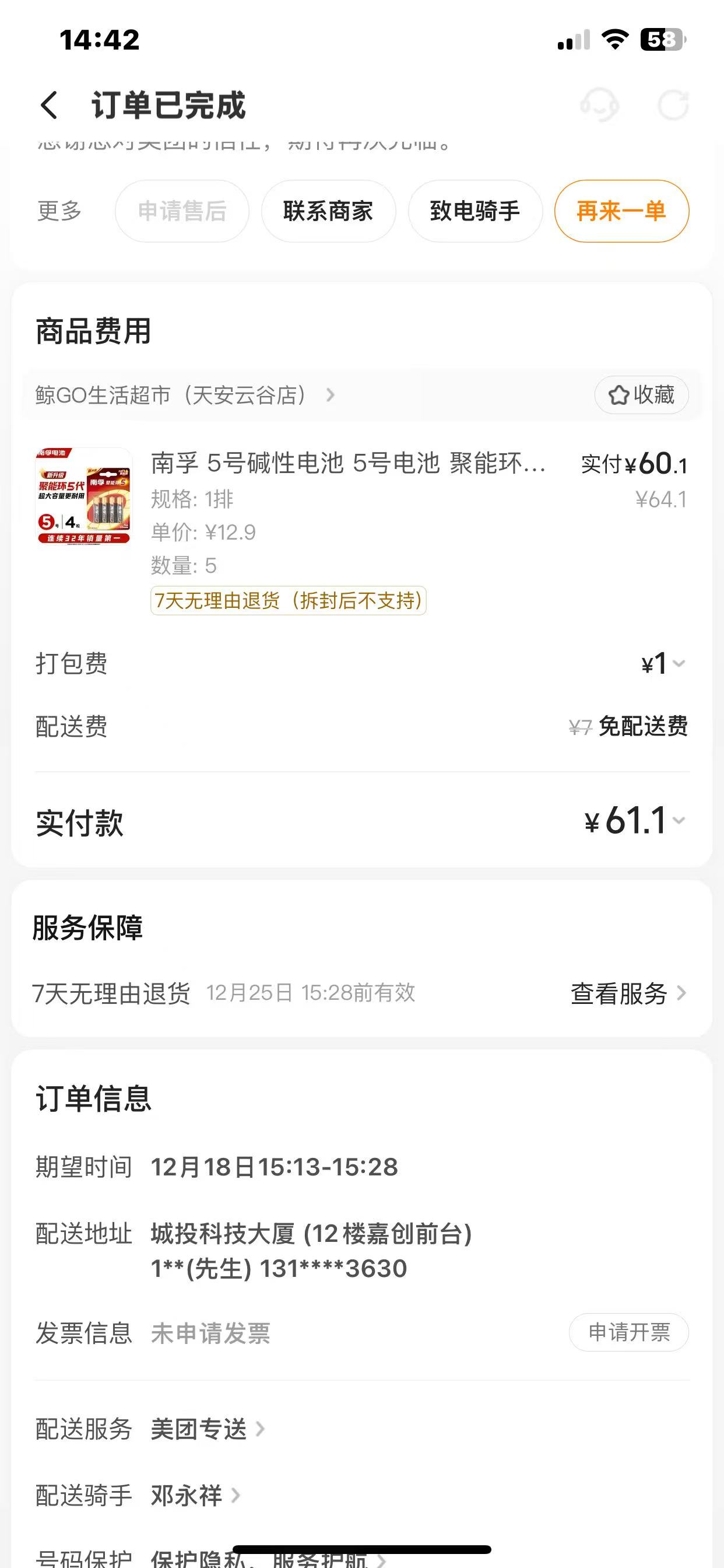Viewport: 724px width, 1568px height.
Task: Go back from the completed order page
Action: (50, 106)
